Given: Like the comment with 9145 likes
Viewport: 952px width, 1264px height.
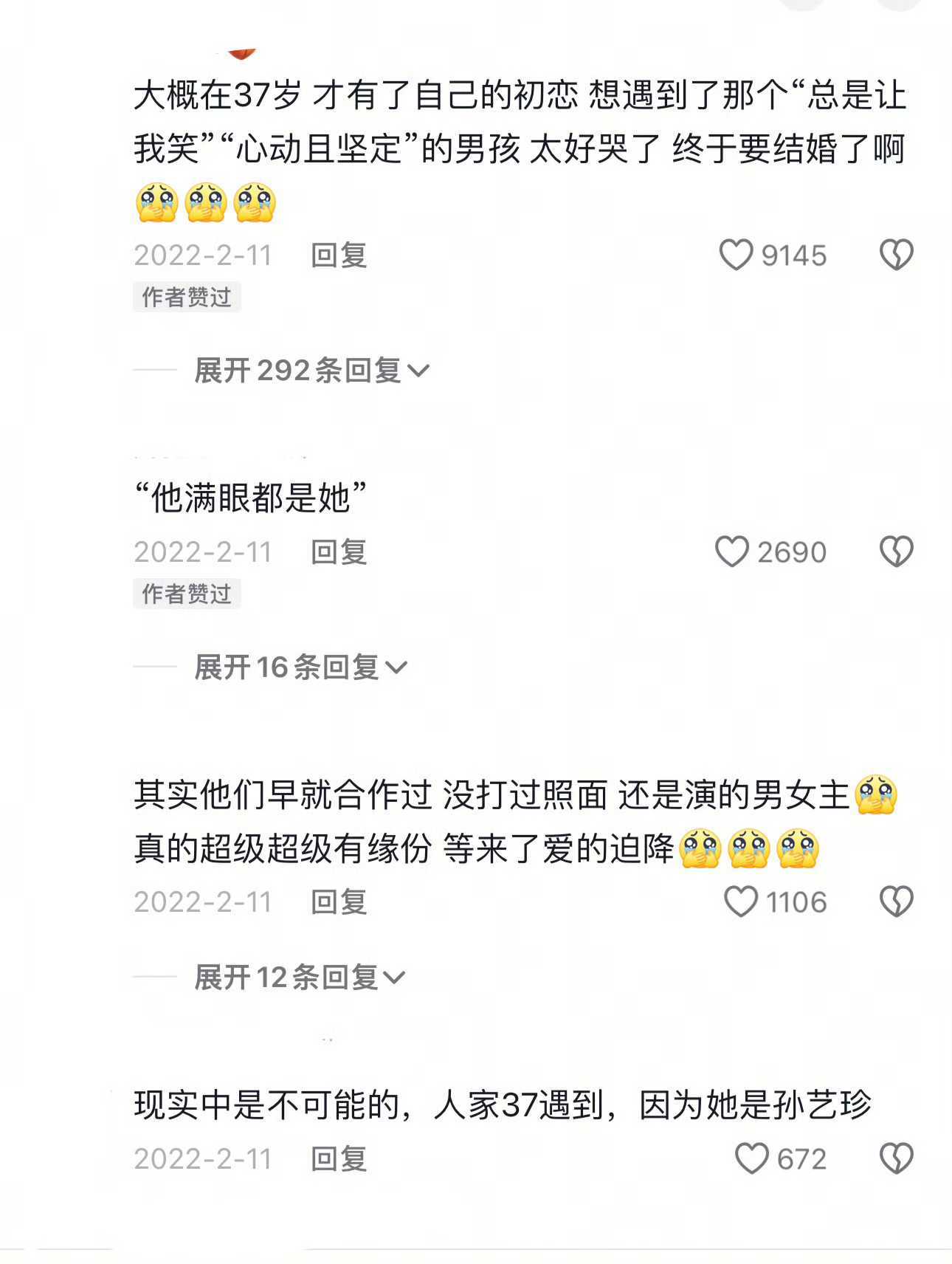Looking at the screenshot, I should point(736,255).
